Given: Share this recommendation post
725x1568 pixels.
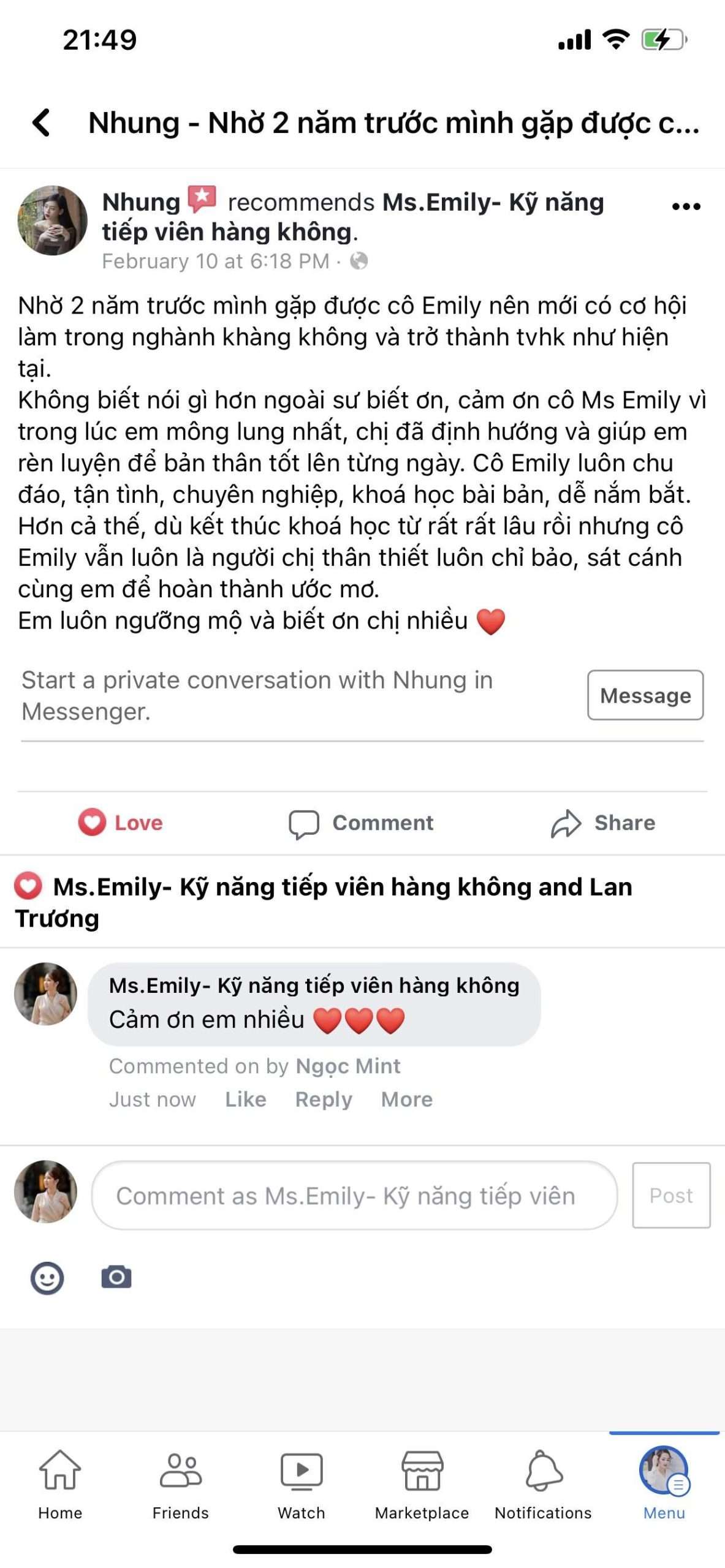Looking at the screenshot, I should (x=603, y=823).
